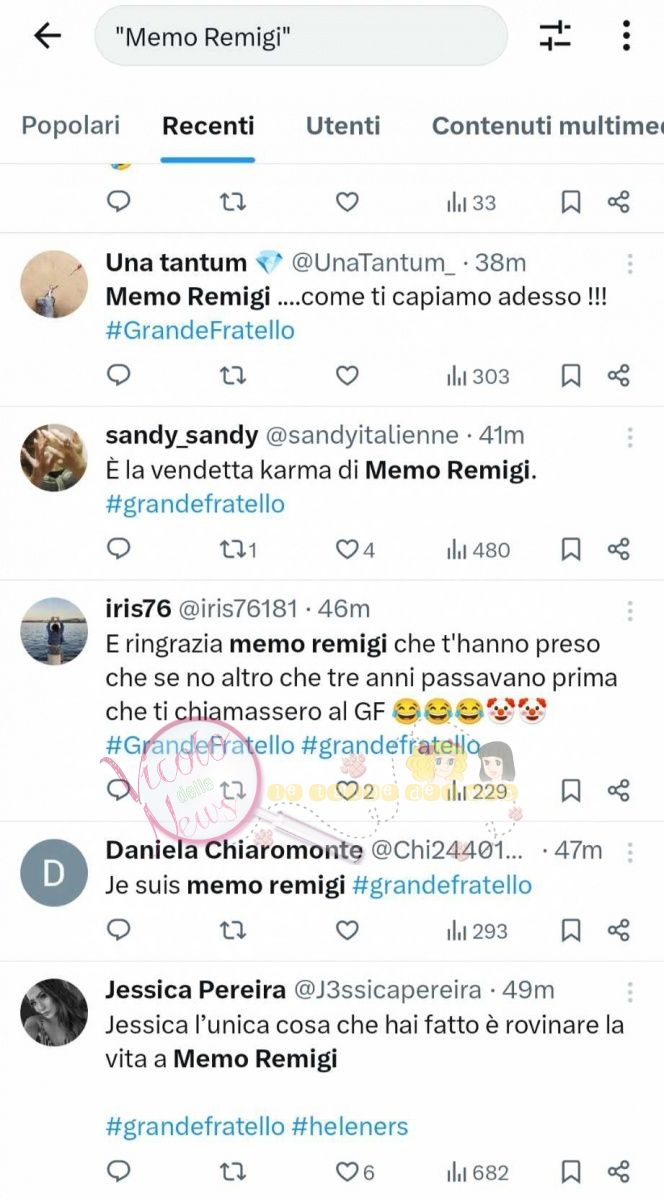
Task: Switch to the Utenti tab
Action: (343, 126)
